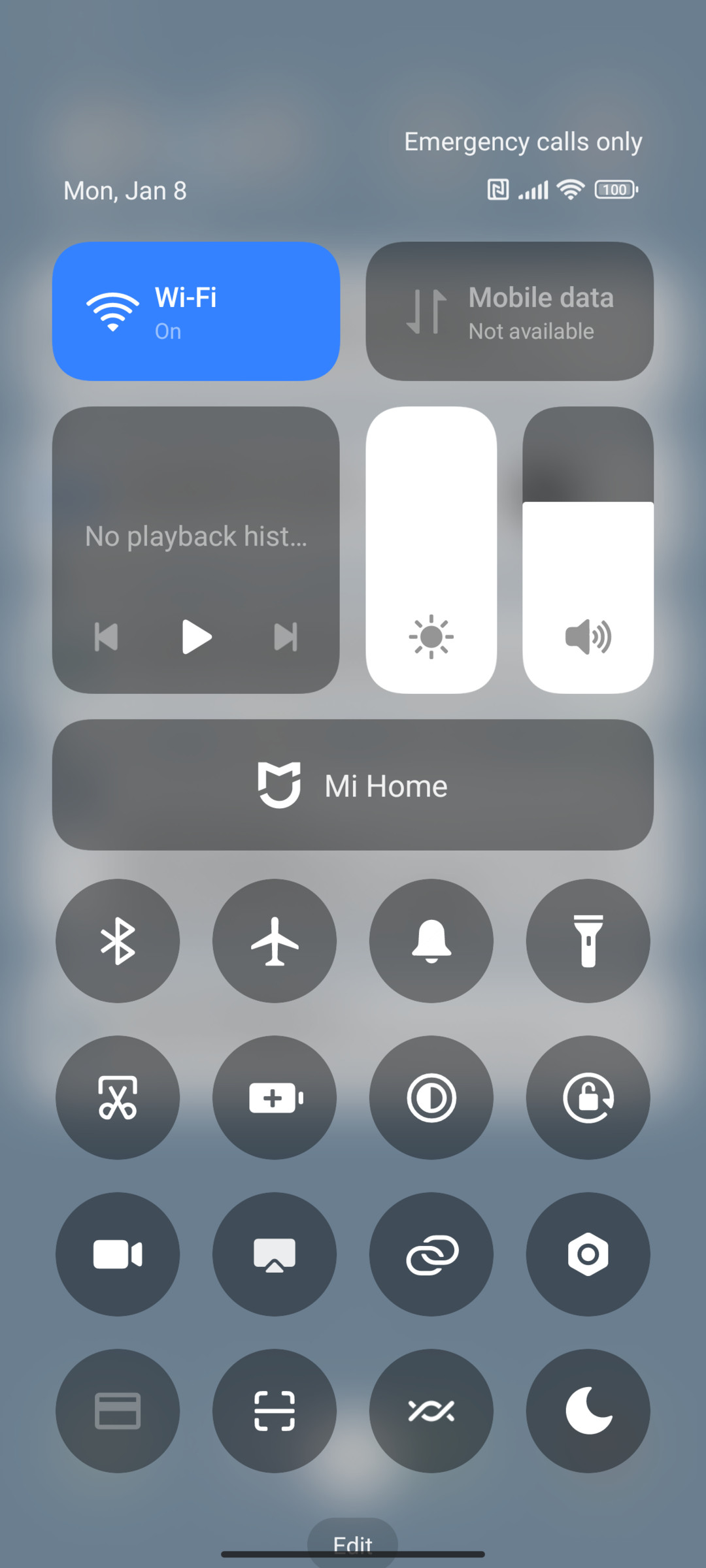
Task: Play media in the playback card
Action: pos(196,637)
